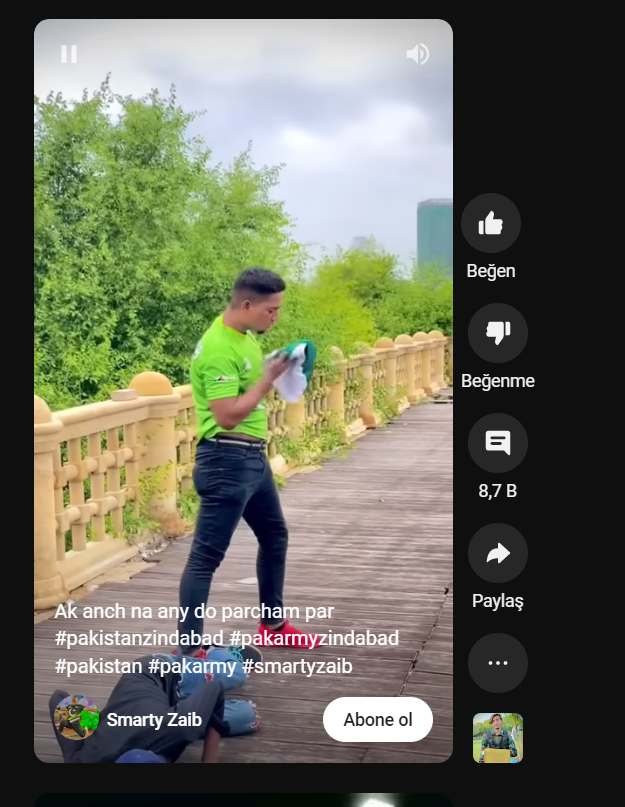Browse videos tagged #pakarmy
This screenshot has width=625, height=807.
pyautogui.click(x=191, y=666)
